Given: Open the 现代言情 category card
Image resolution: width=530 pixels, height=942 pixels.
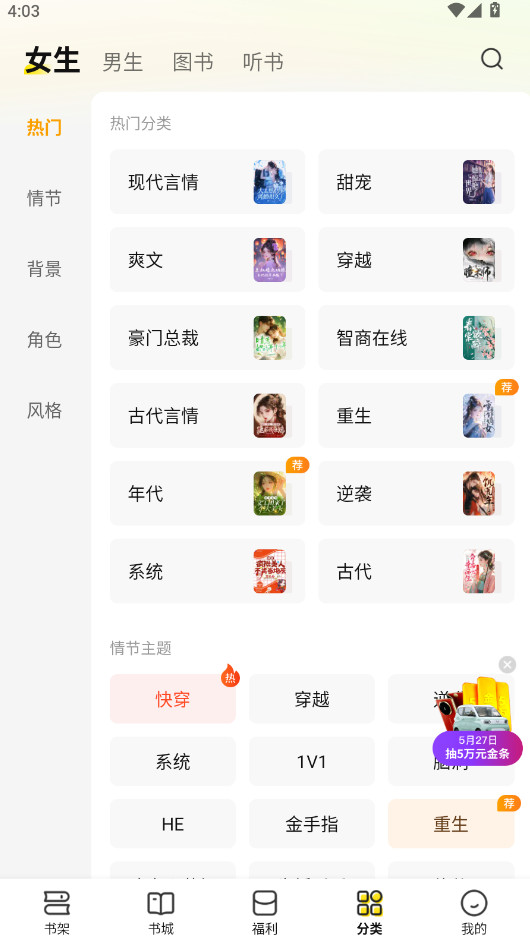Looking at the screenshot, I should coord(207,182).
